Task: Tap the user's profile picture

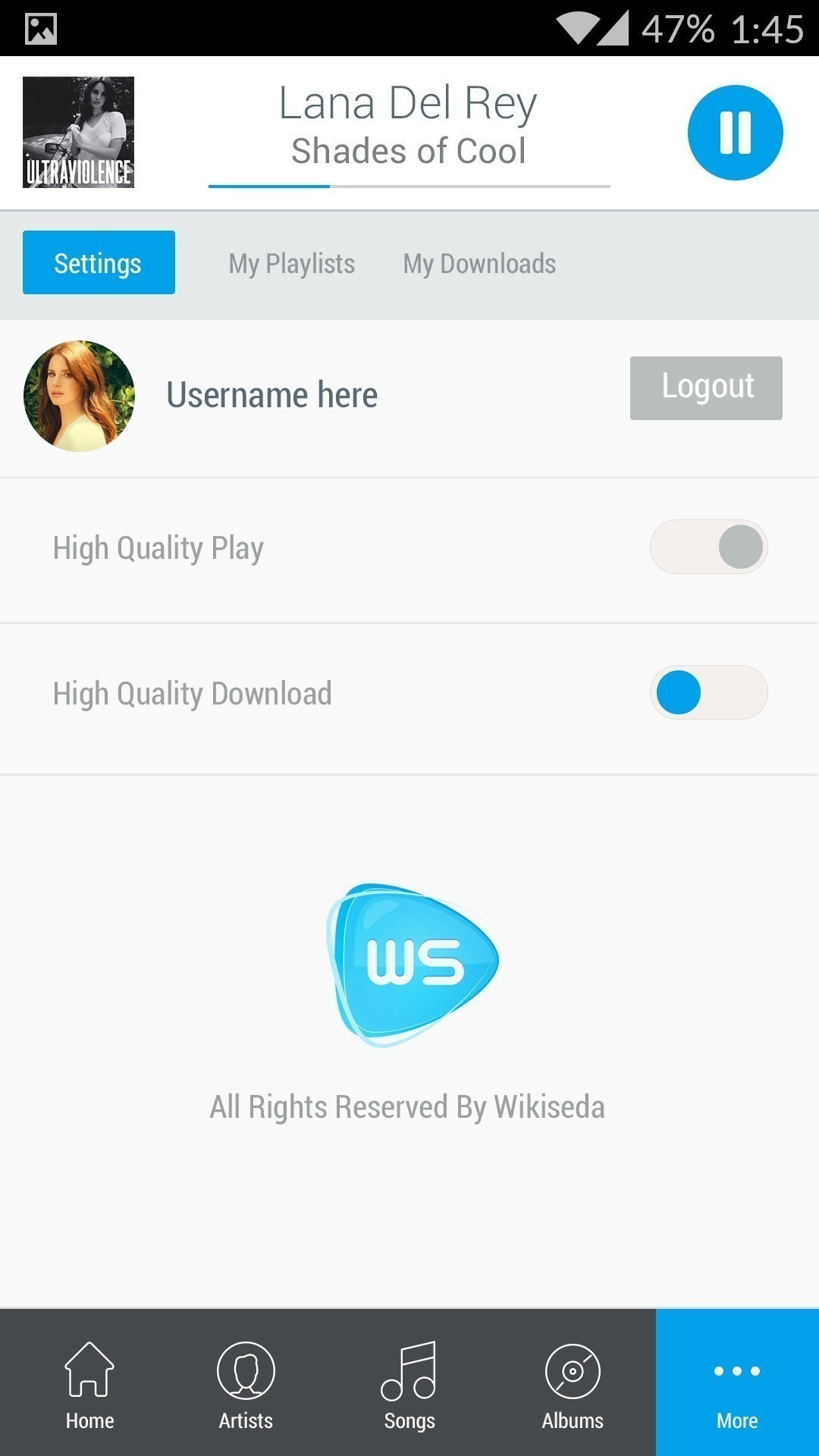Action: [x=78, y=394]
